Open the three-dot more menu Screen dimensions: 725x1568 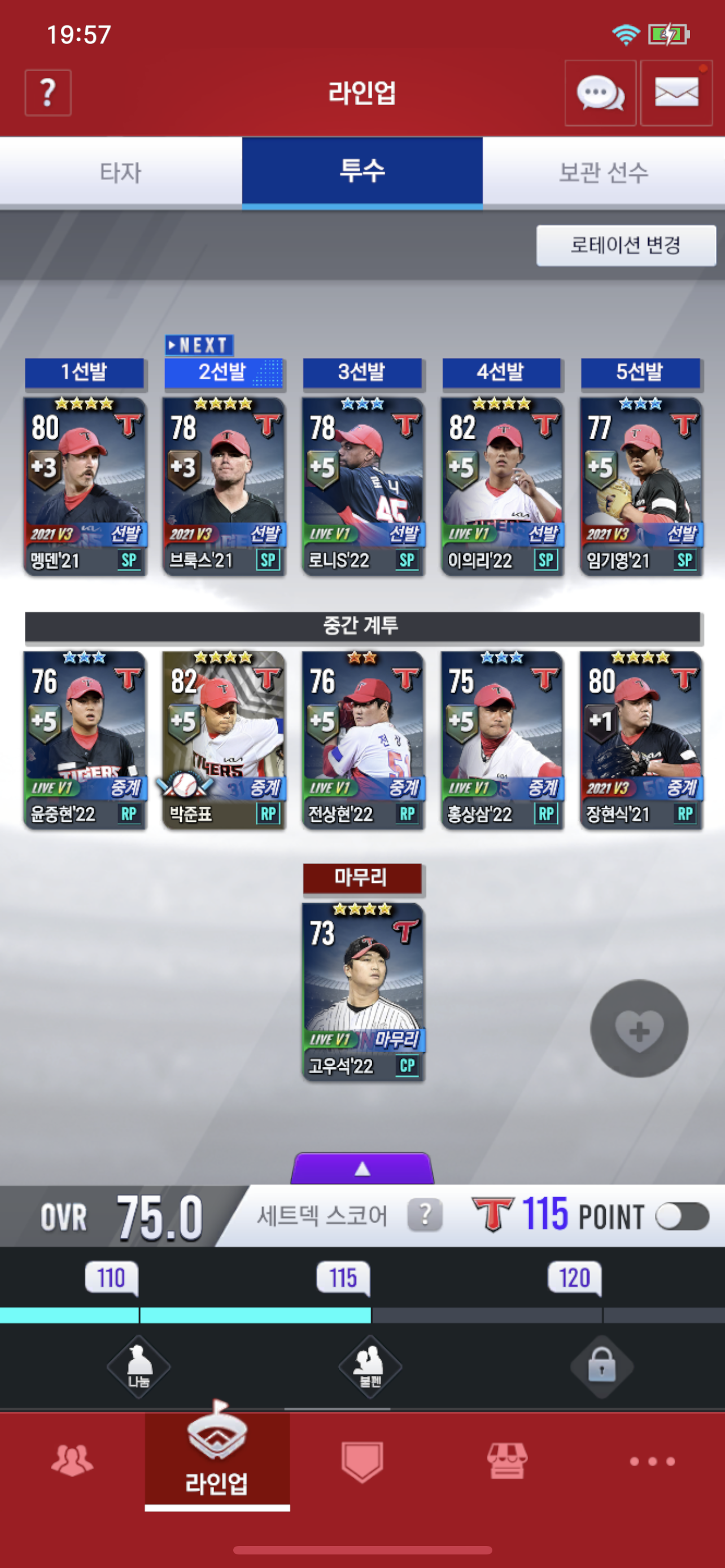(652, 1461)
